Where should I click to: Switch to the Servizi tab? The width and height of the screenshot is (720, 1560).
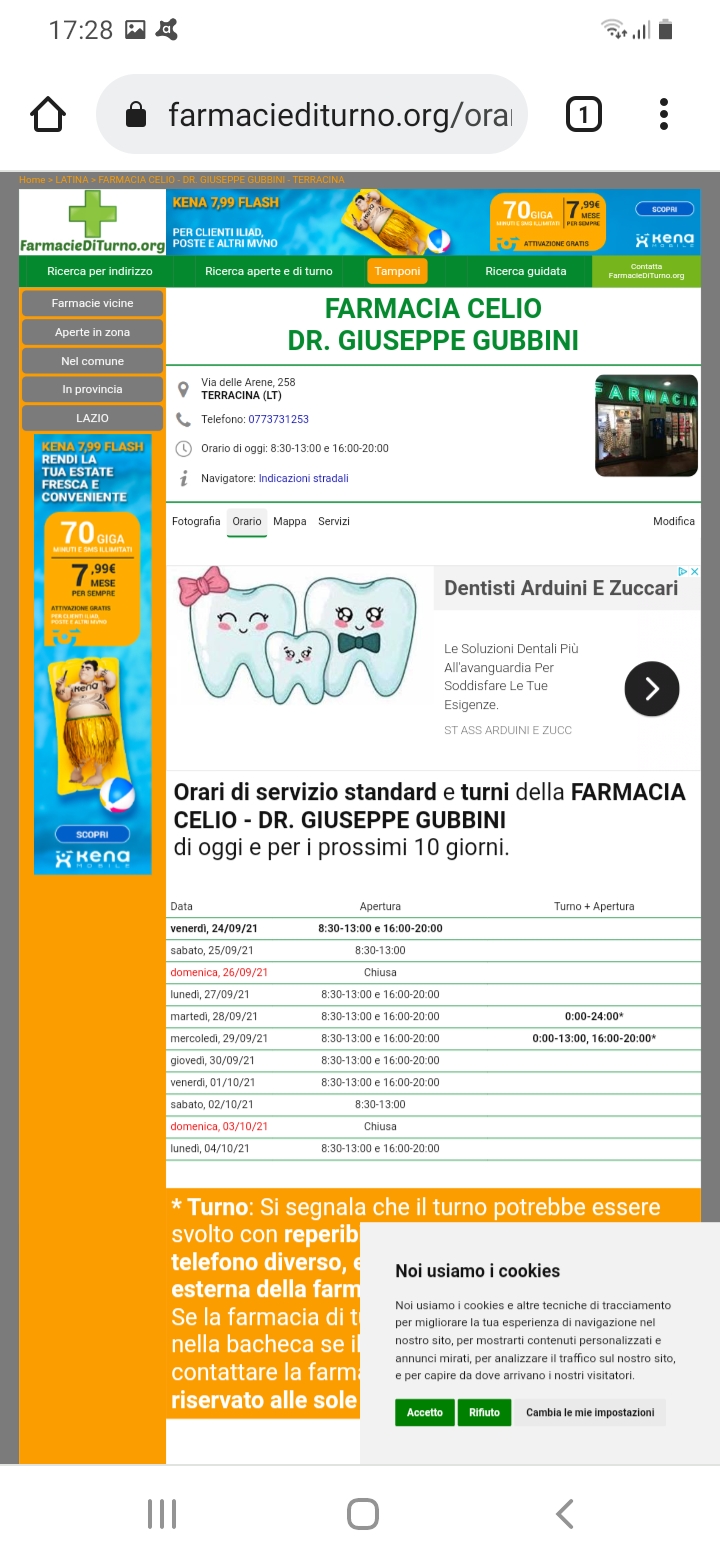(x=334, y=522)
